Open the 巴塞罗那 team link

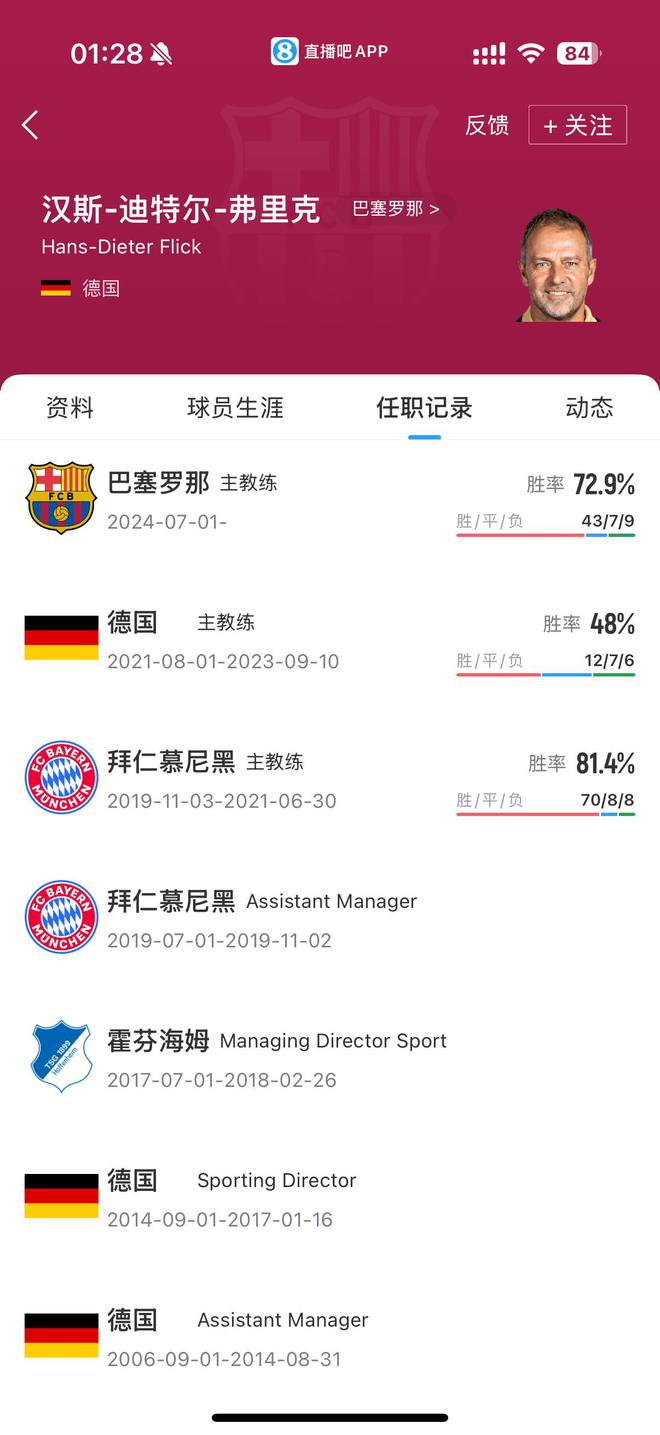point(396,209)
